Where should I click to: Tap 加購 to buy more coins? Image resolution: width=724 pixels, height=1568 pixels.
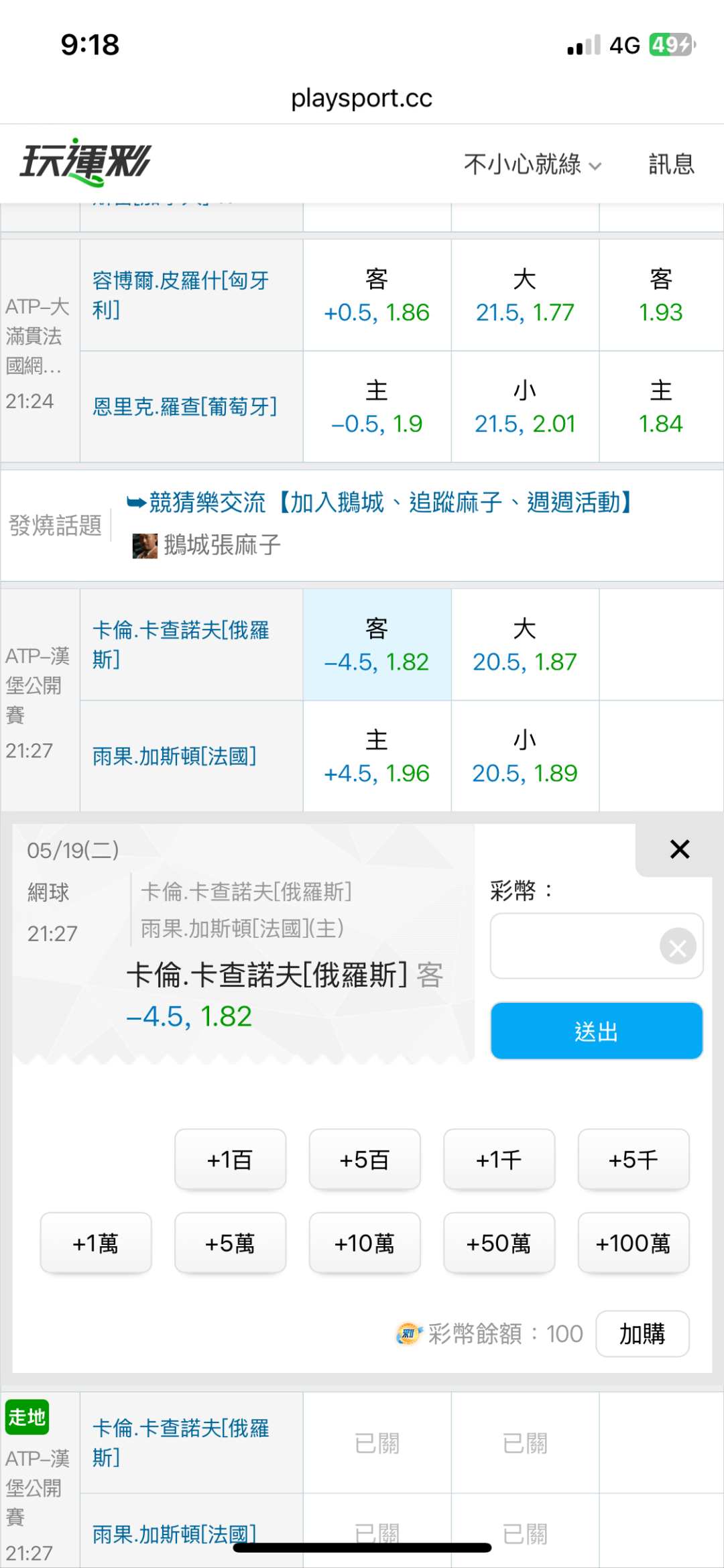(x=642, y=1334)
